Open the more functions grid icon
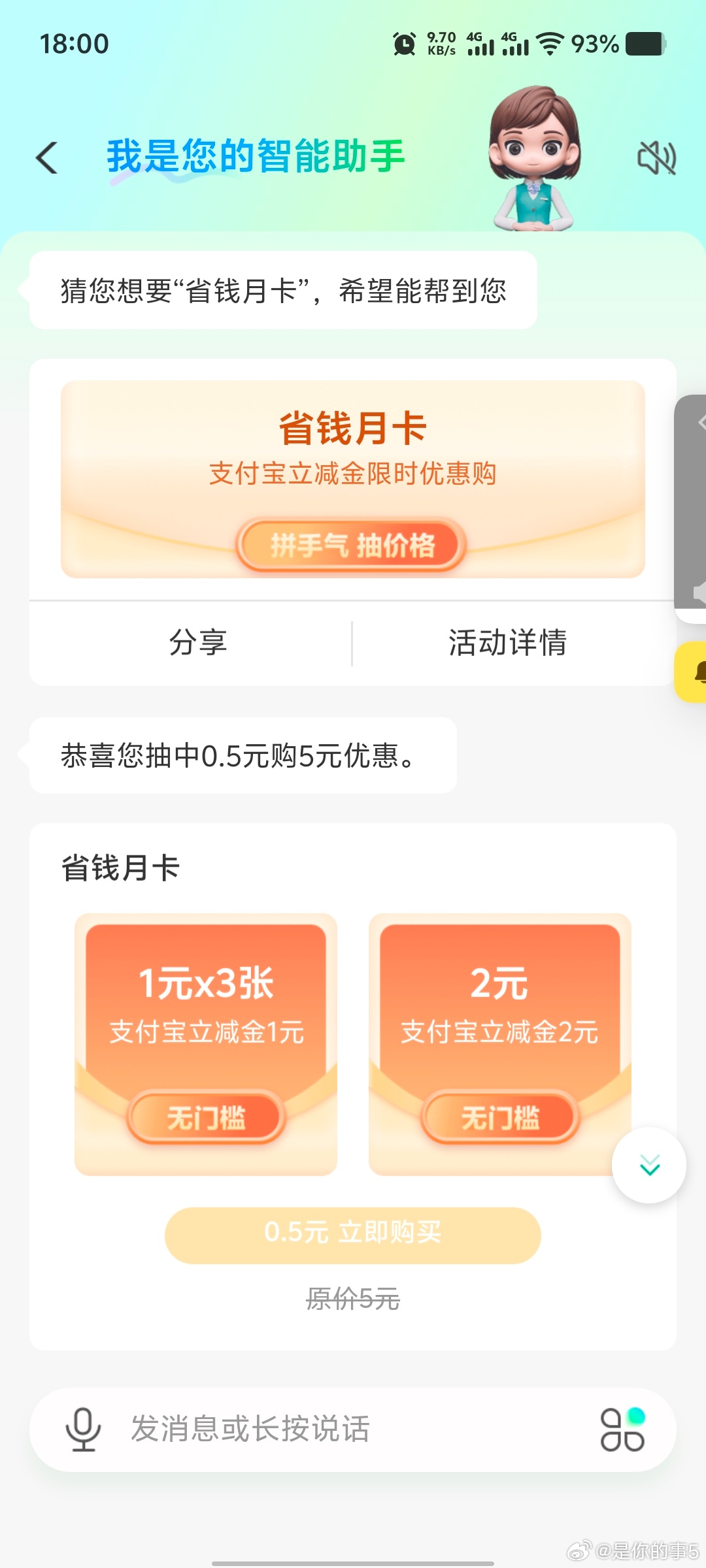The image size is (706, 1568). (x=622, y=1429)
